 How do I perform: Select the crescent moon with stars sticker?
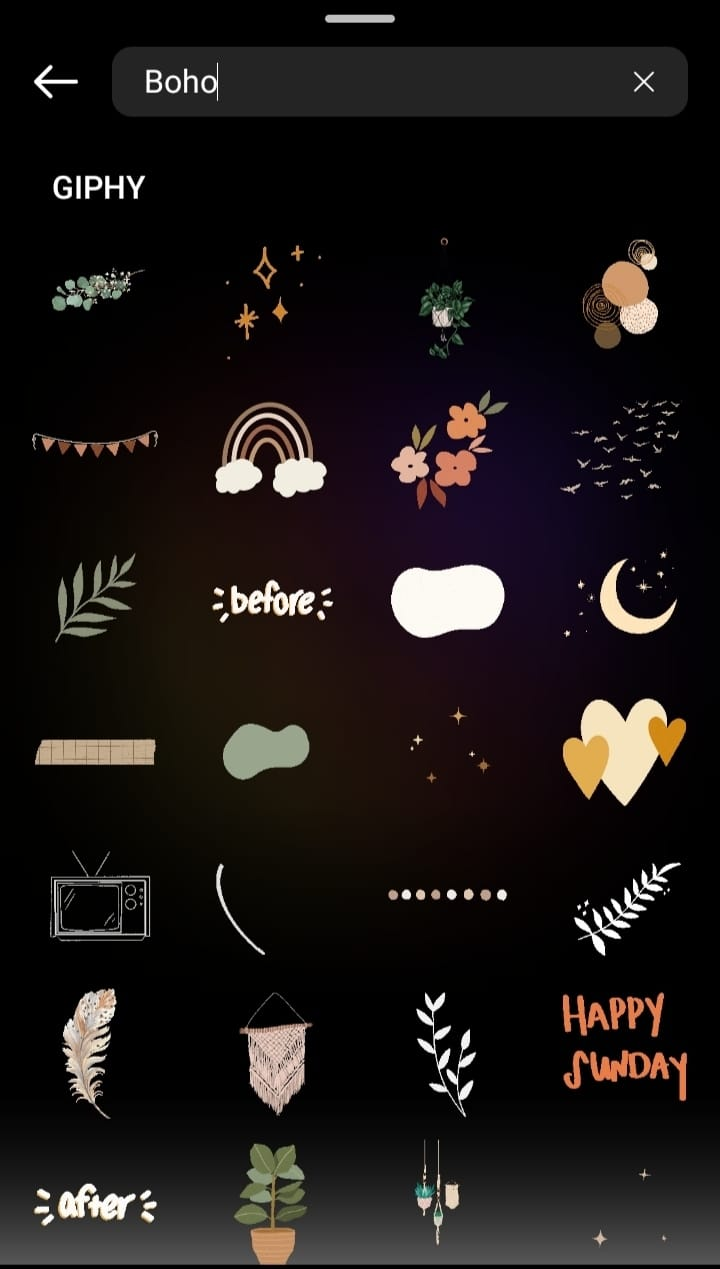point(625,596)
